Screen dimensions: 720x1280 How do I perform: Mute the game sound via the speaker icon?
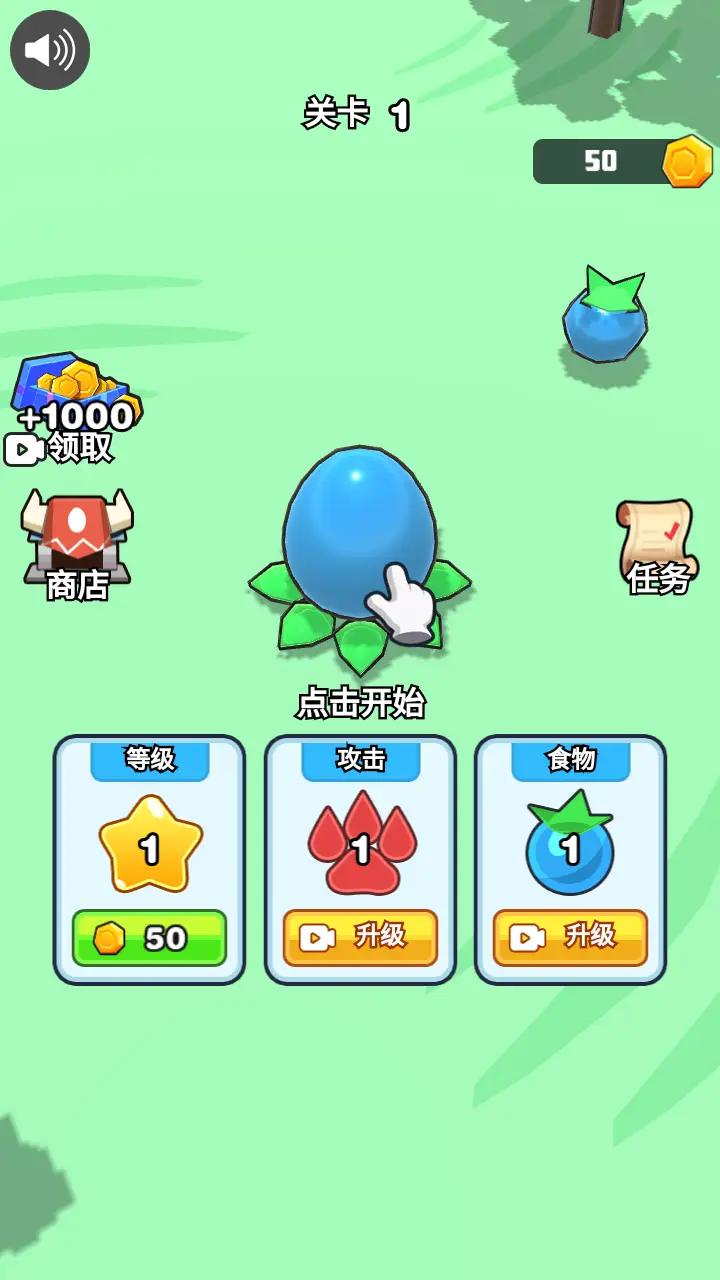(x=50, y=50)
